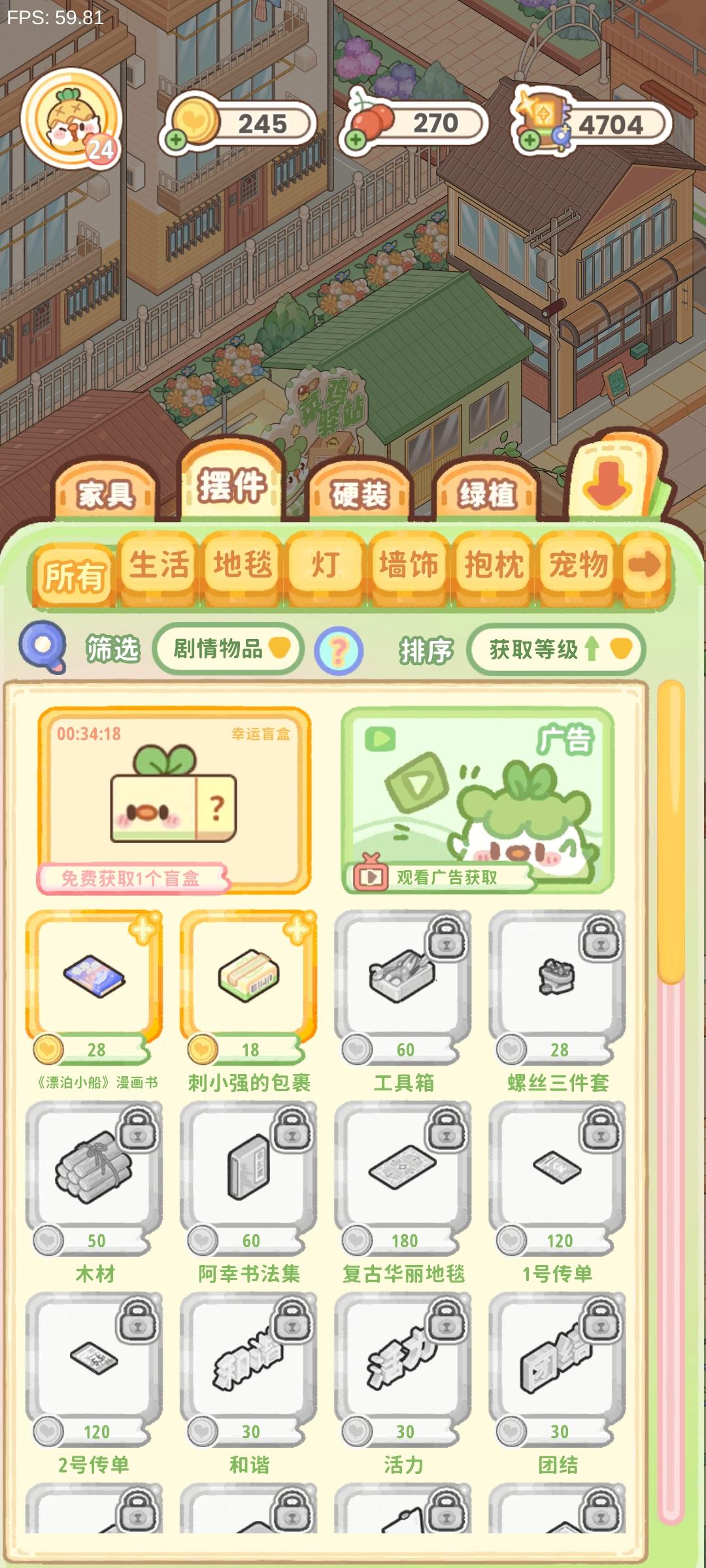Select the 生活 subcategory

pyautogui.click(x=159, y=566)
